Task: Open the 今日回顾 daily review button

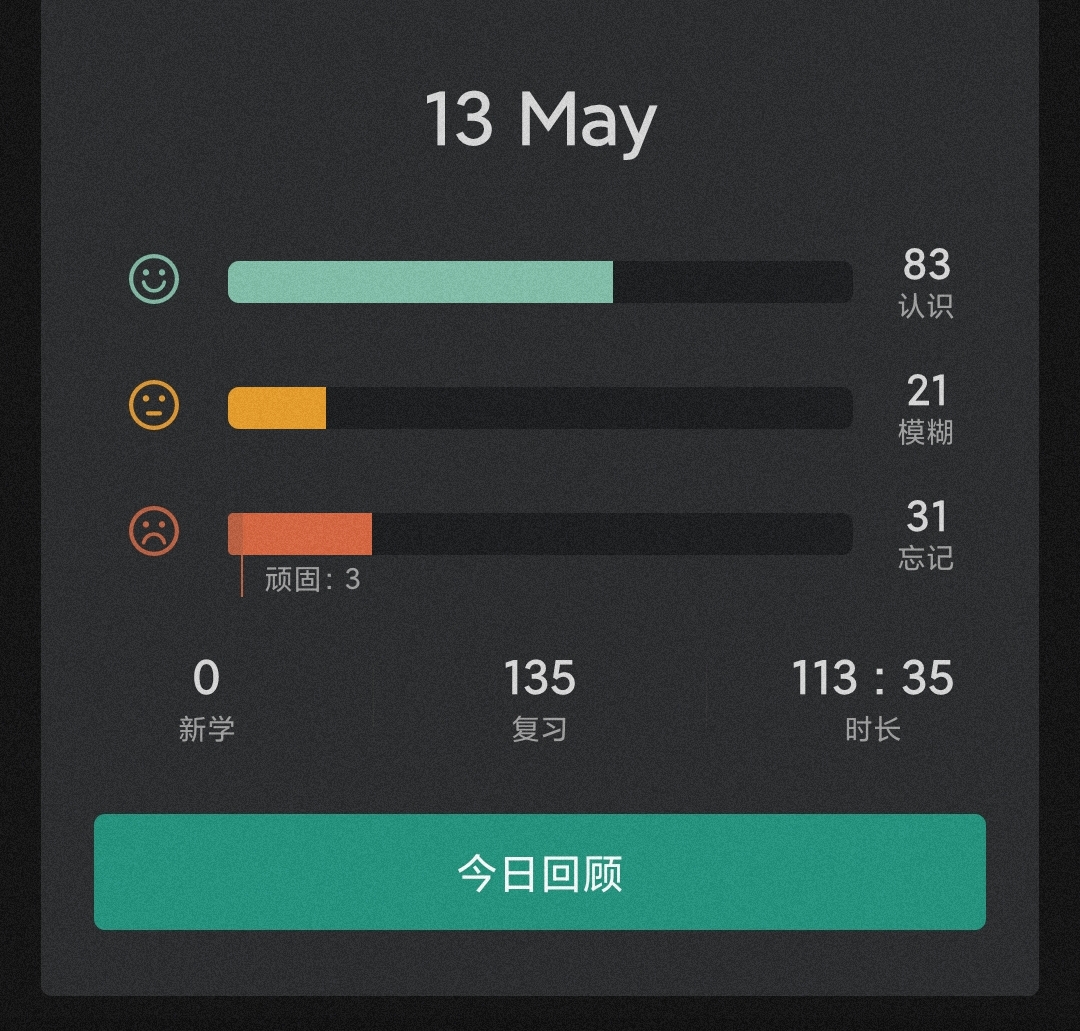Action: (540, 872)
